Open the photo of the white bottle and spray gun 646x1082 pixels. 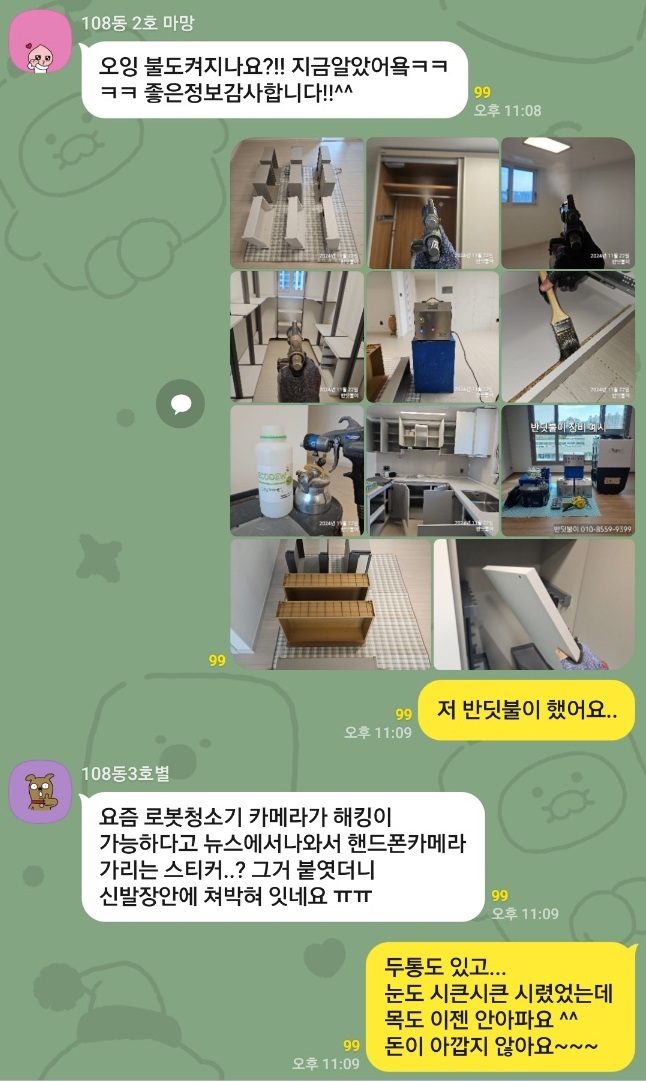(x=297, y=470)
